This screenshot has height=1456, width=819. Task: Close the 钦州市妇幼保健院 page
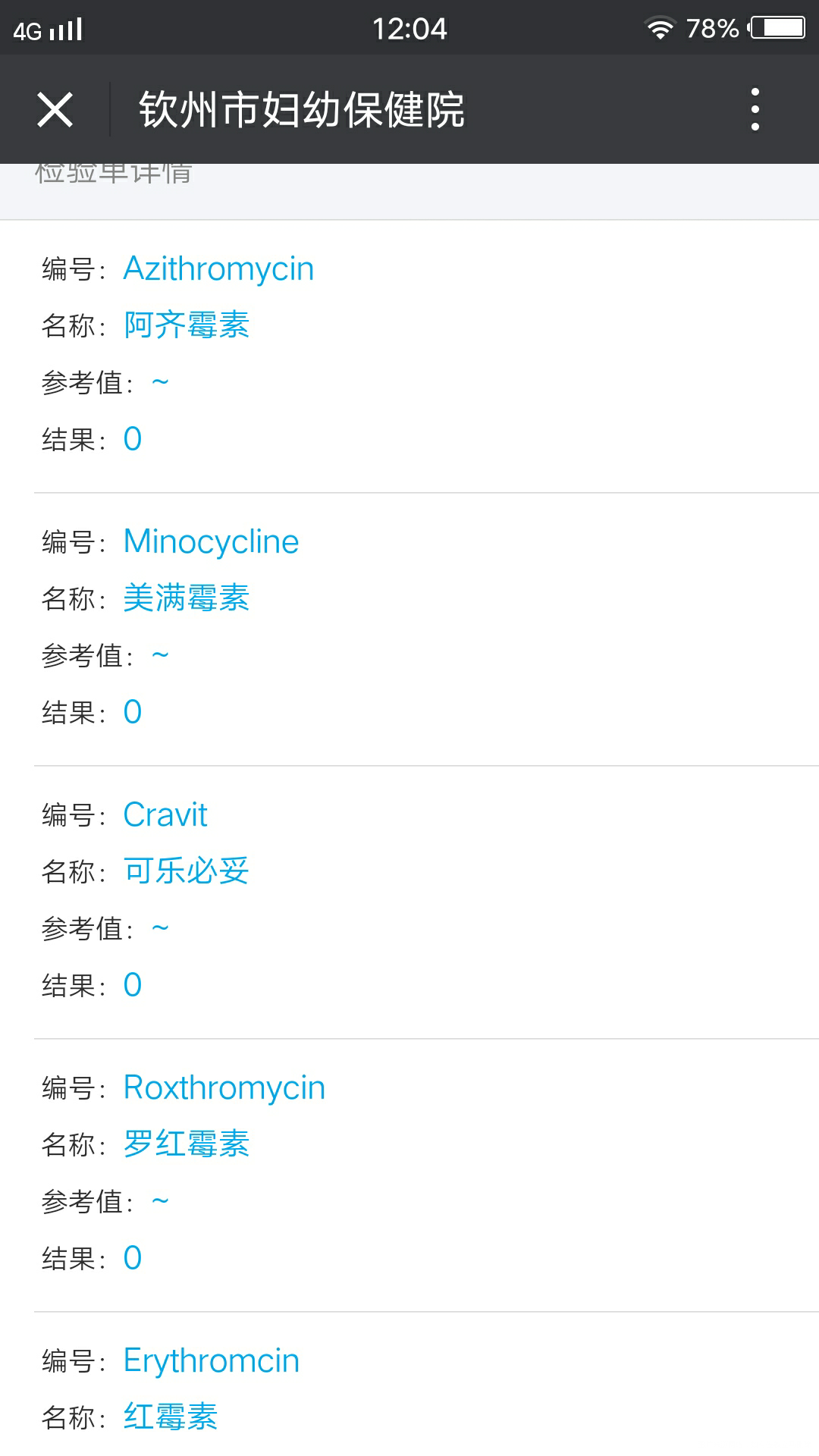[x=55, y=110]
